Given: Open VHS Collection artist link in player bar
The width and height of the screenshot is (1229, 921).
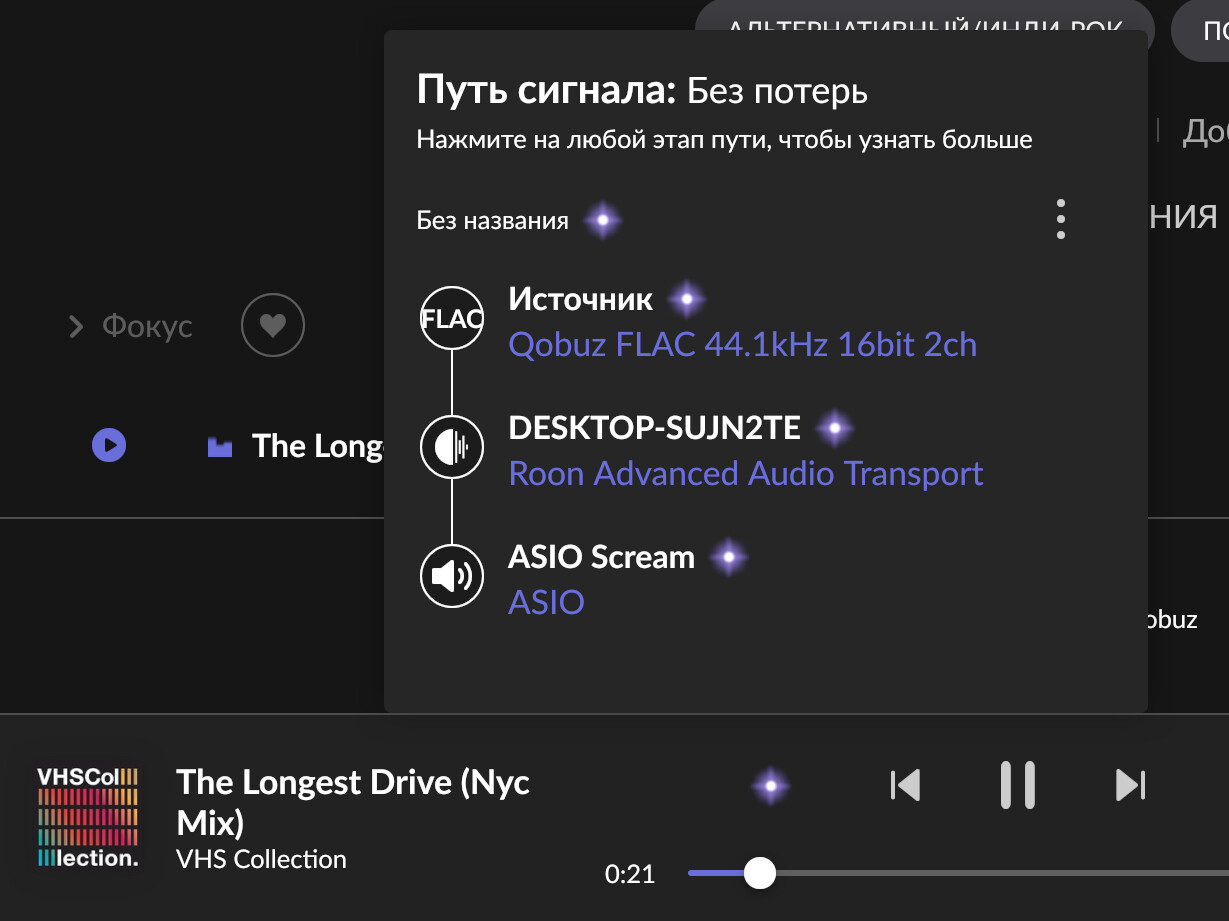Looking at the screenshot, I should 261,859.
